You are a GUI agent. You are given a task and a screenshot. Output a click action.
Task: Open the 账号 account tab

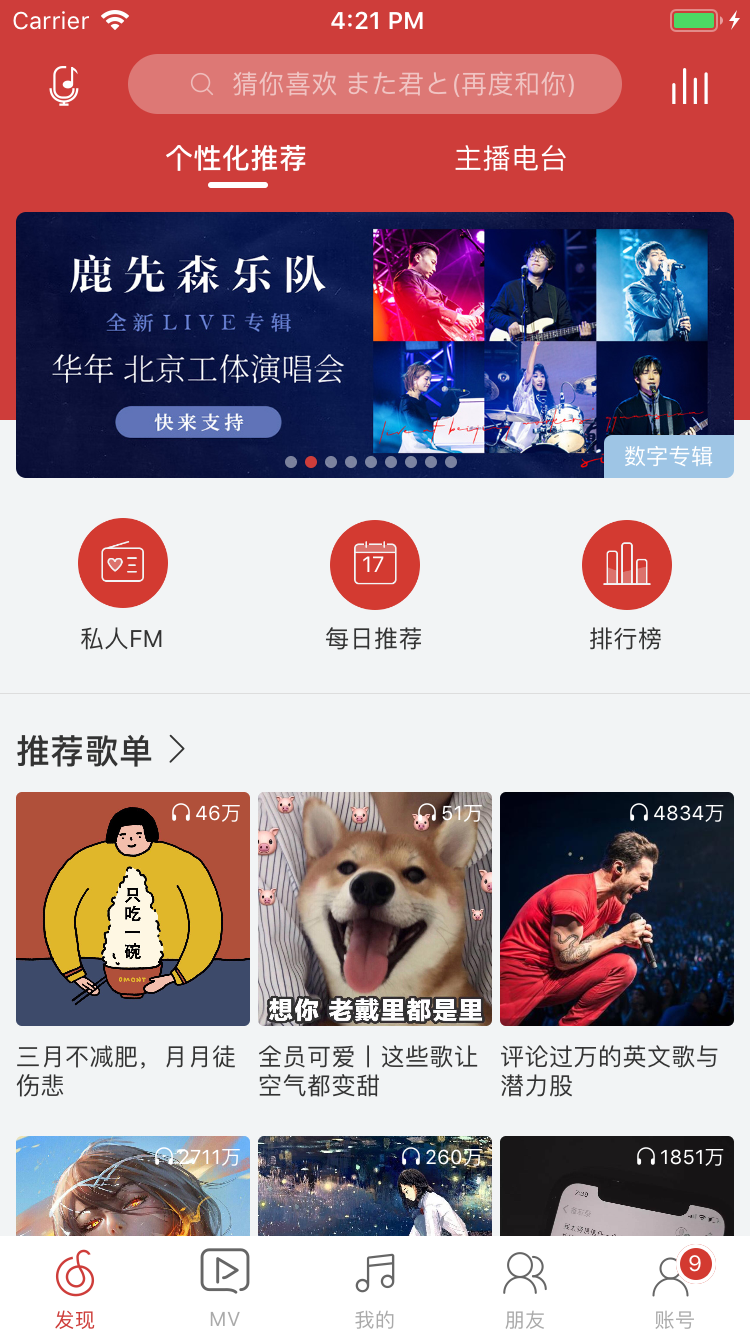pos(673,1288)
